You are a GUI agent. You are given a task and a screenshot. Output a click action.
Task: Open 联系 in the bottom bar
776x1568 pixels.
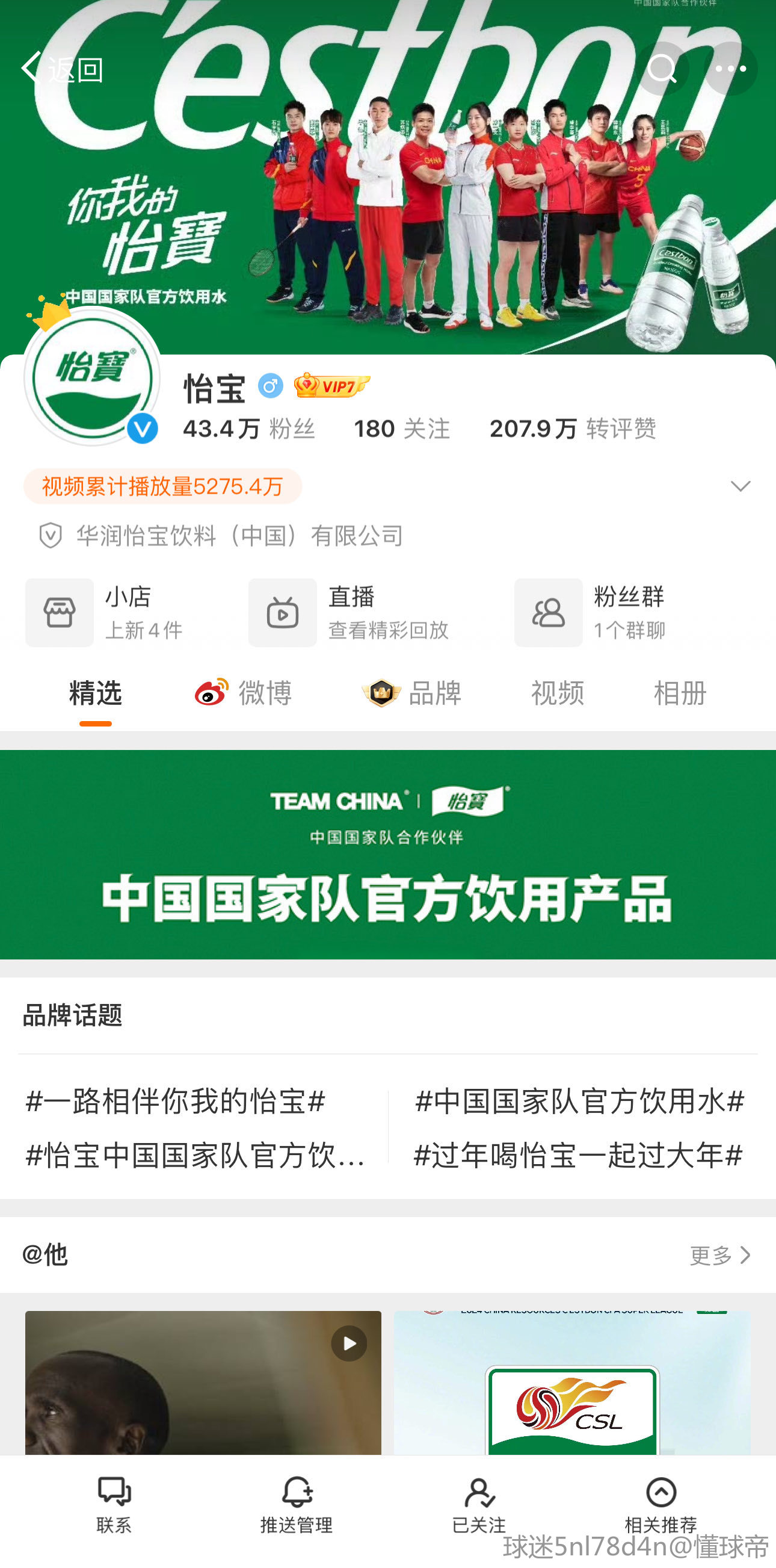(x=114, y=1504)
